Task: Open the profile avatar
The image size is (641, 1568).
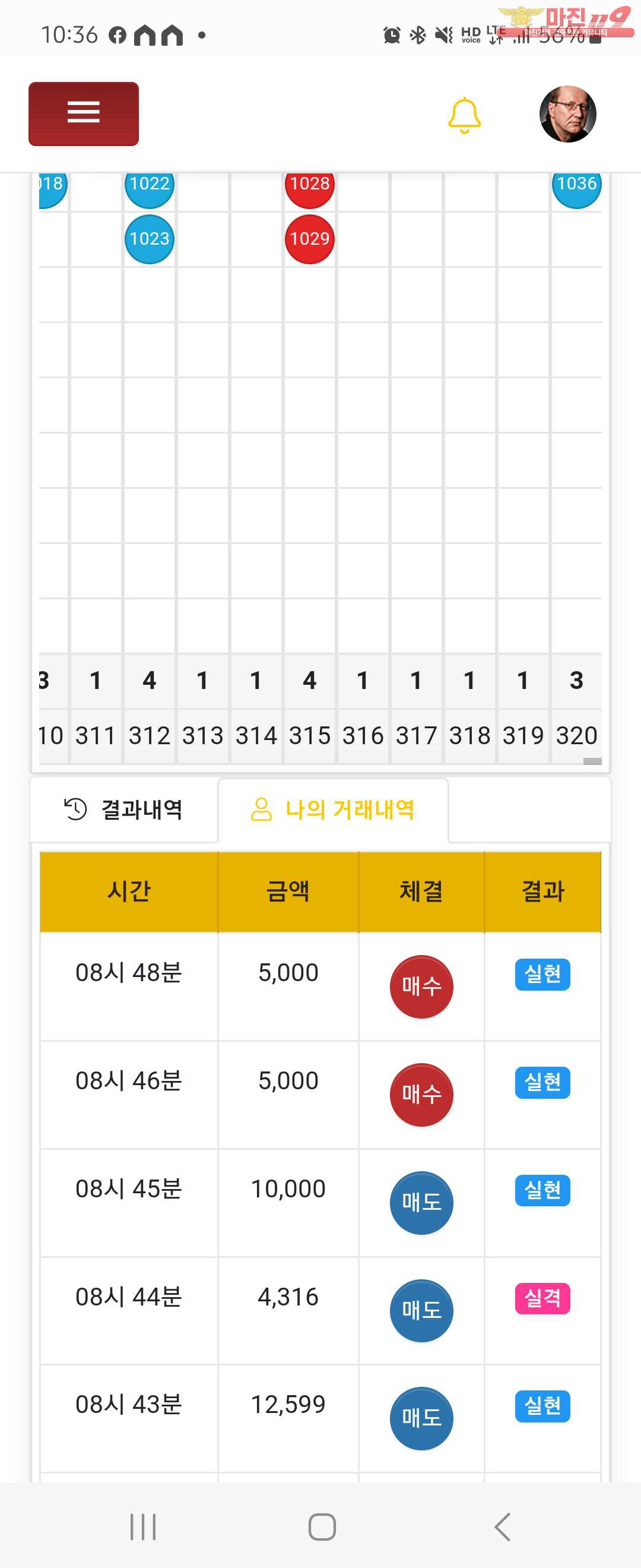Action: click(567, 114)
